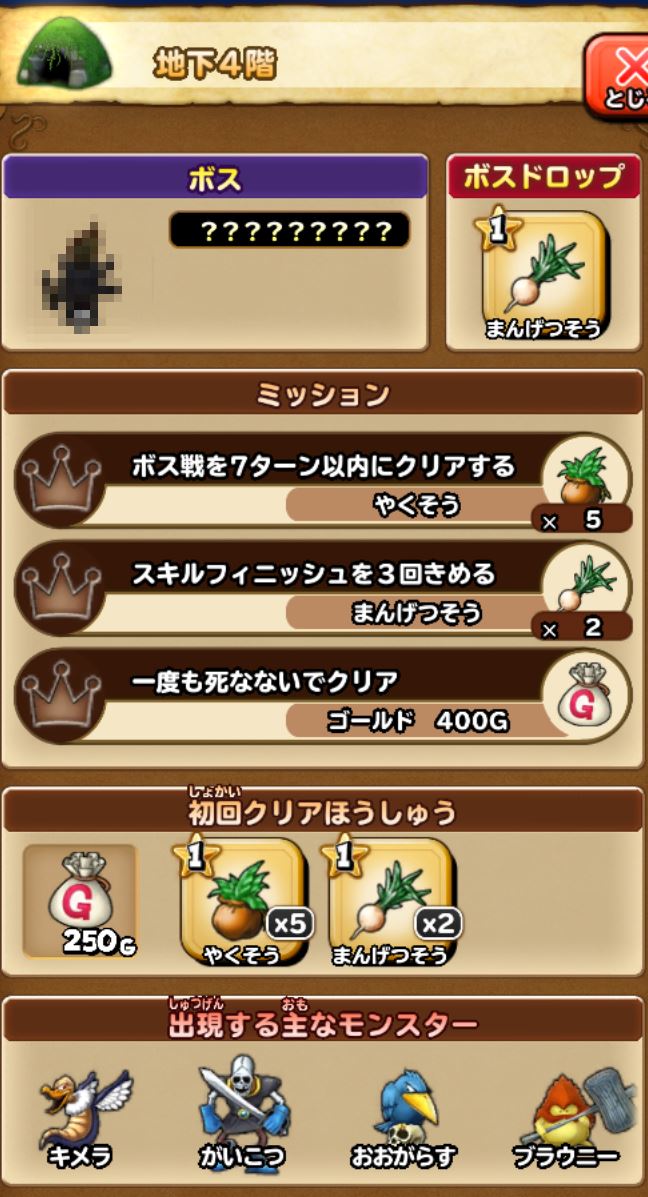View the がいこつ monster
Viewport: 648px width, 1197px height.
pyautogui.click(x=240, y=1112)
